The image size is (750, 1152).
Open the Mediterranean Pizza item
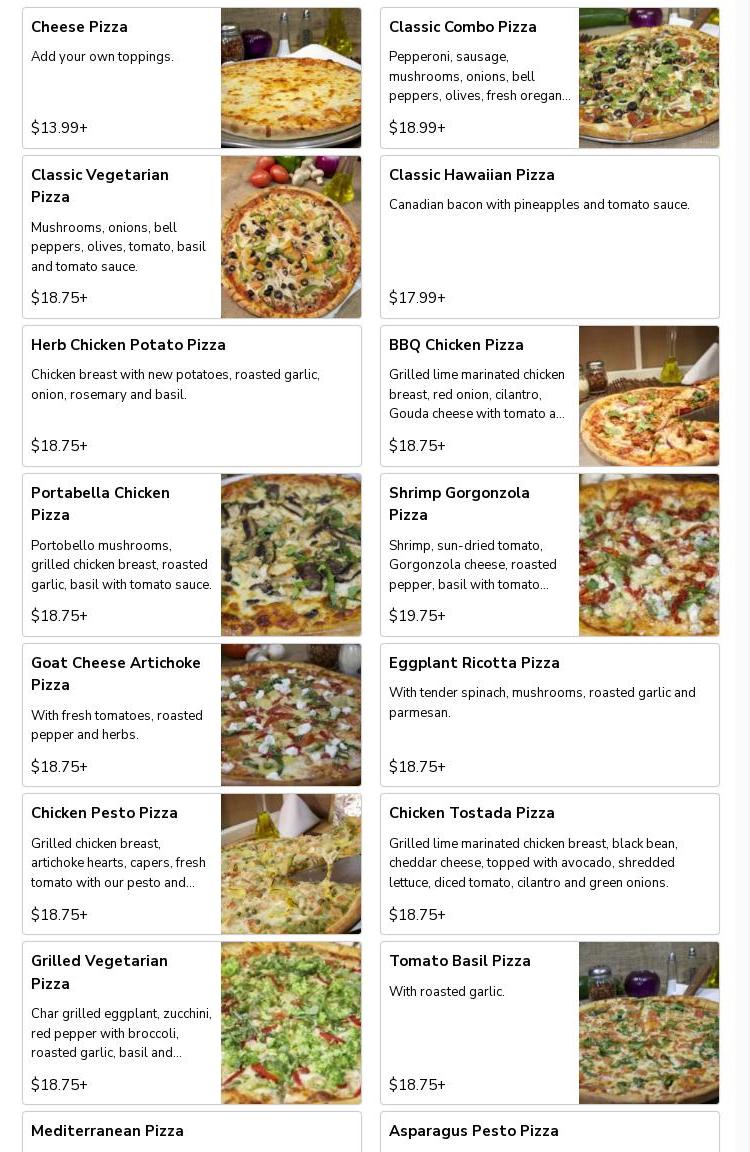pos(191,1132)
